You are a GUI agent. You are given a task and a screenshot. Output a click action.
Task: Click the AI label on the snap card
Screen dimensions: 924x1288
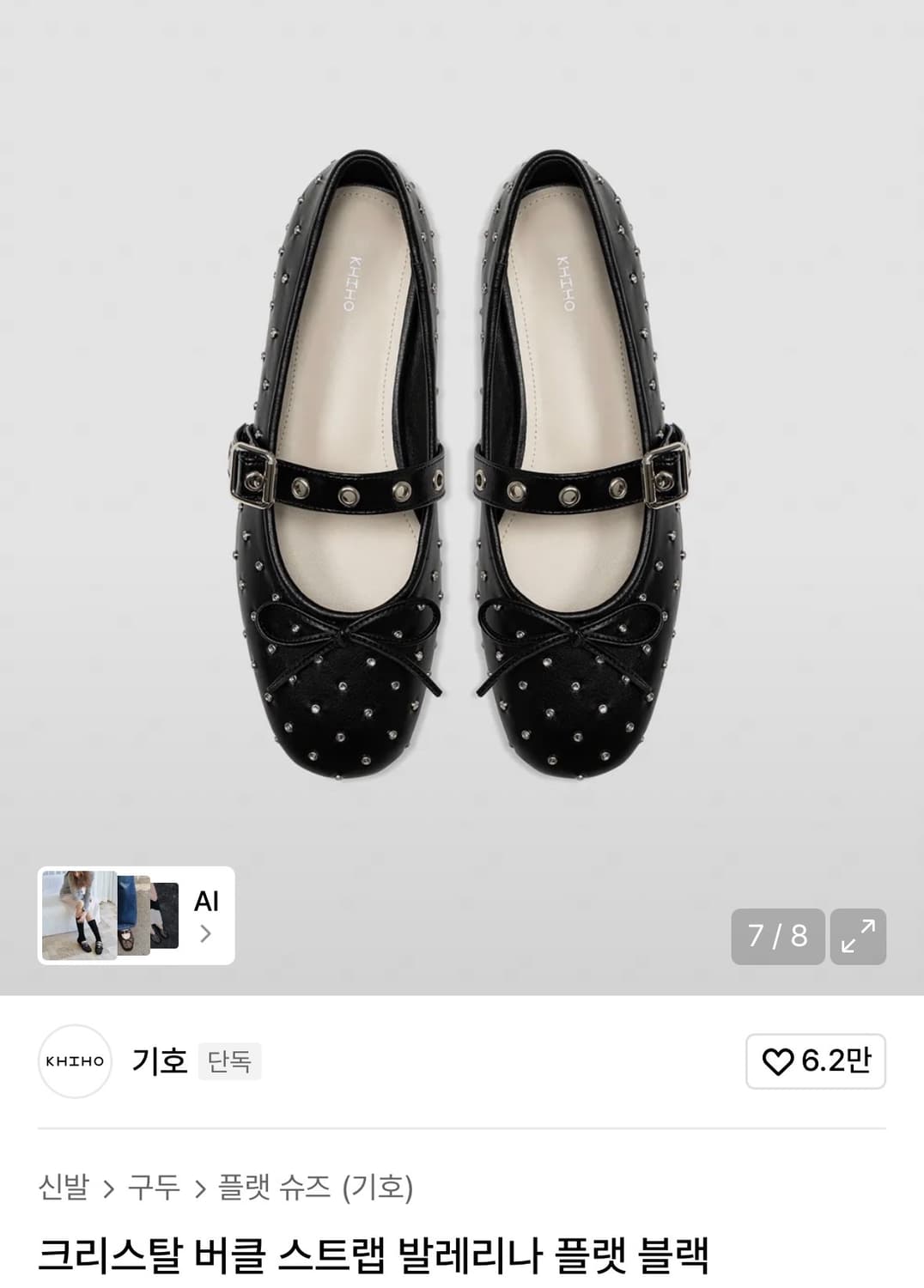pyautogui.click(x=206, y=902)
